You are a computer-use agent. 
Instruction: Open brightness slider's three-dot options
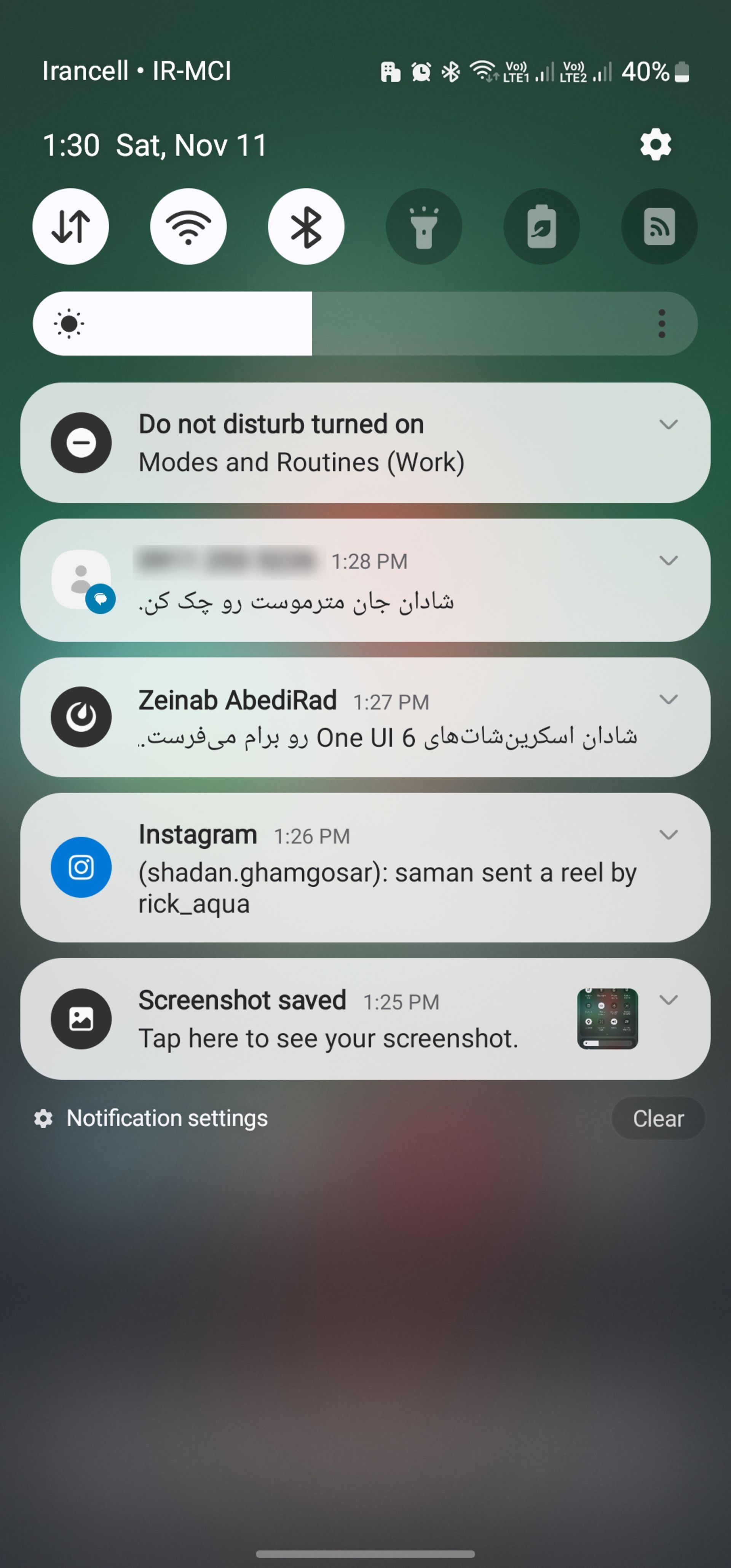click(662, 323)
